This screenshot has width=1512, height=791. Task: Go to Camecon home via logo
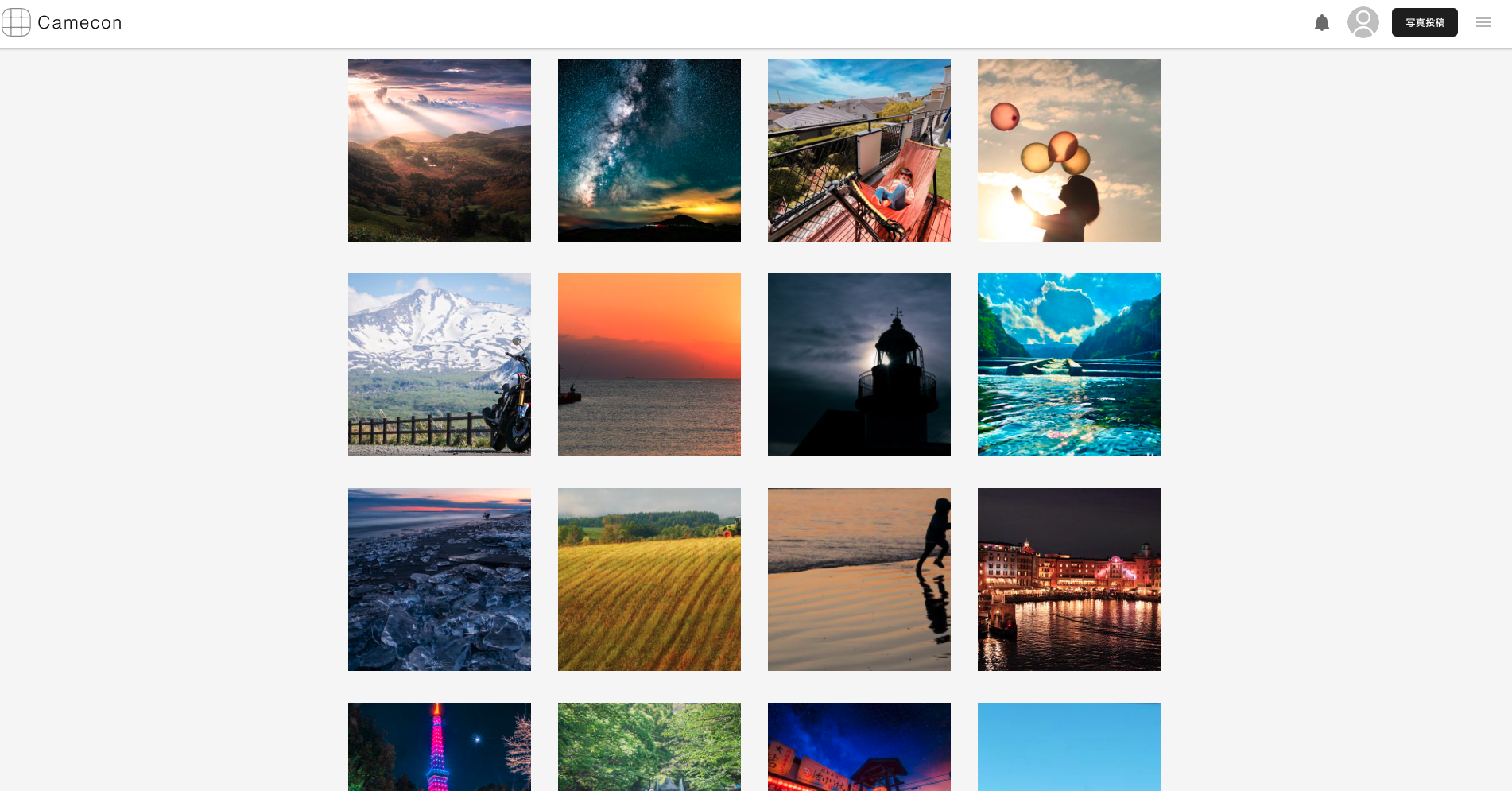click(63, 22)
